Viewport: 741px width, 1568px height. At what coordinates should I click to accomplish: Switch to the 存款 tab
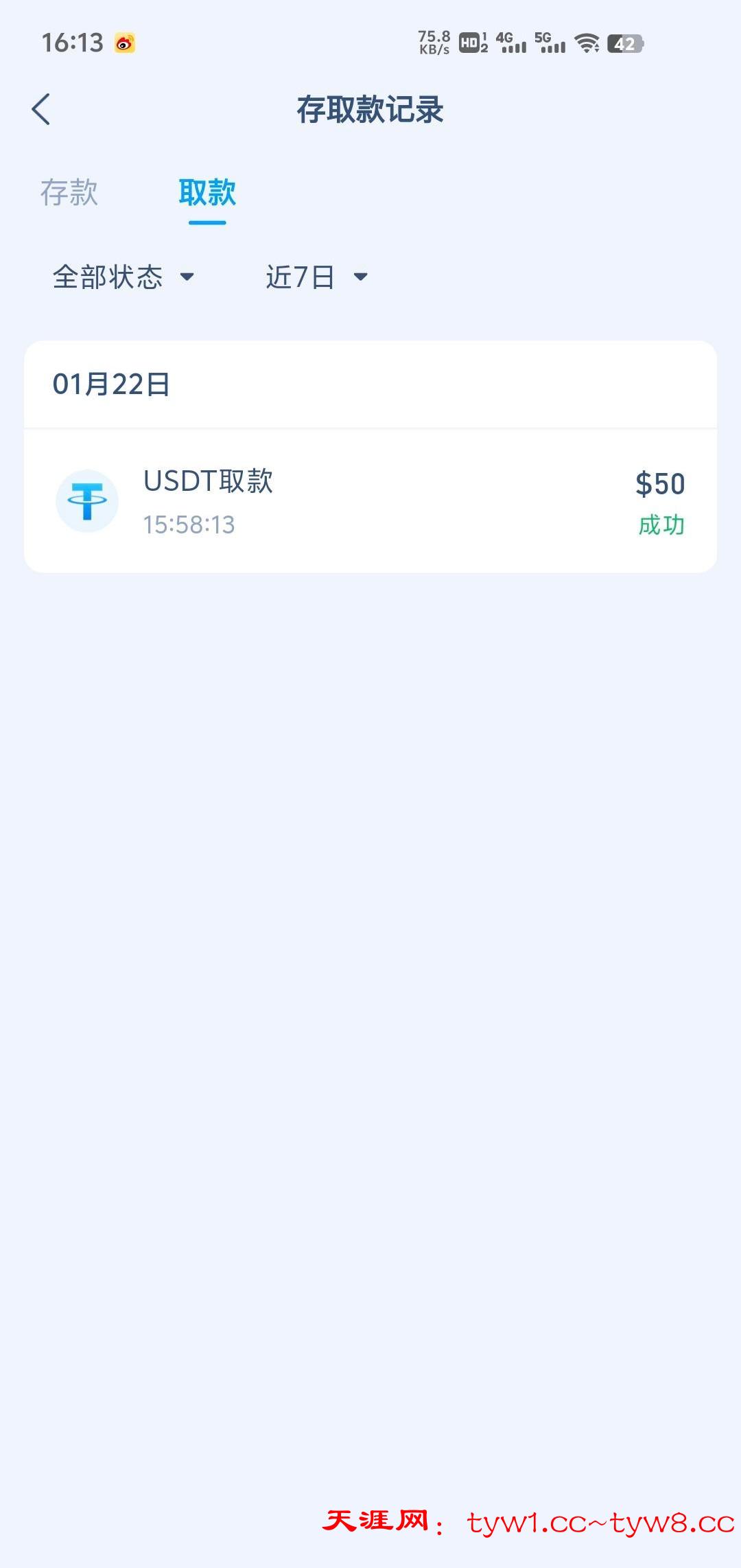coord(69,193)
